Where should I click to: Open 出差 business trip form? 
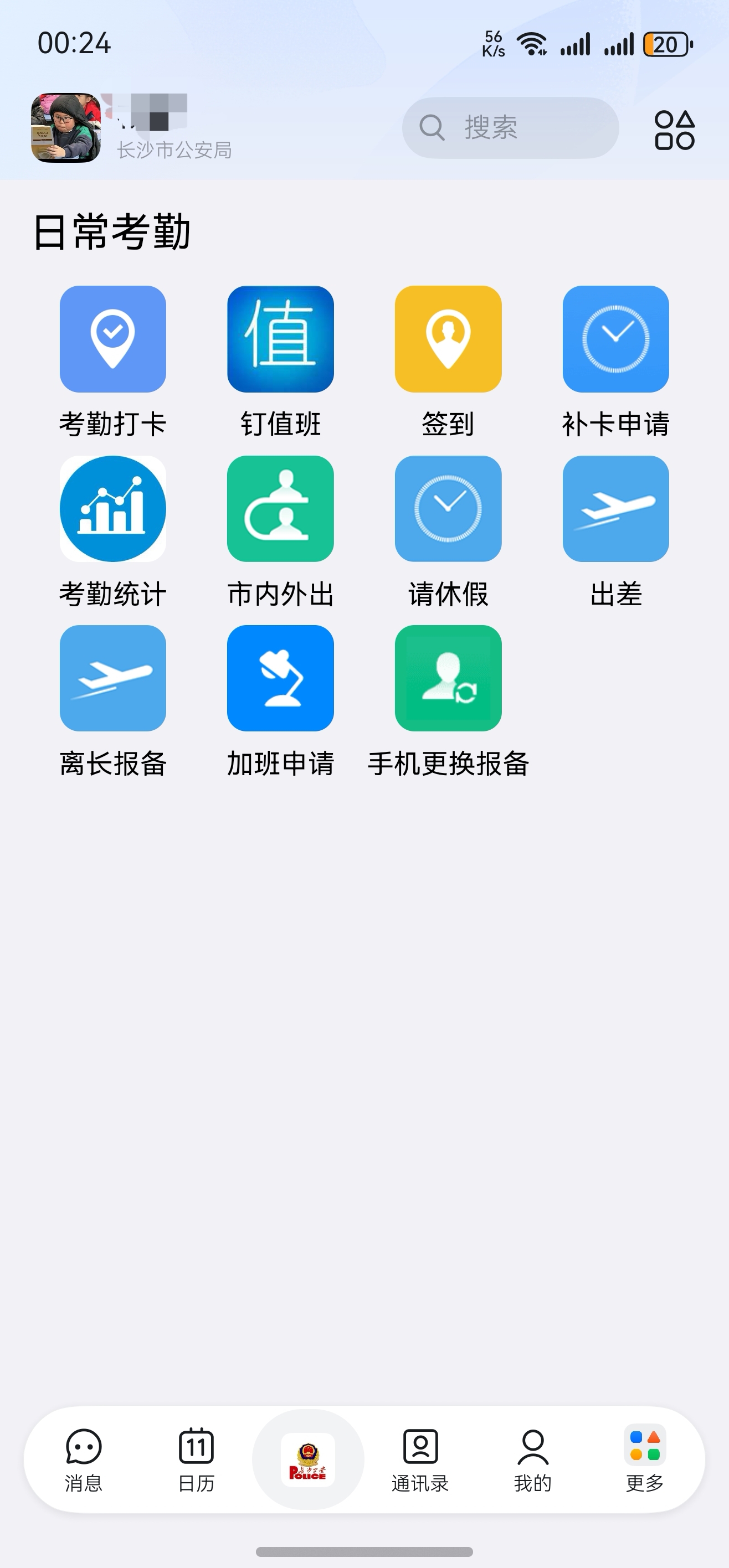pos(615,509)
